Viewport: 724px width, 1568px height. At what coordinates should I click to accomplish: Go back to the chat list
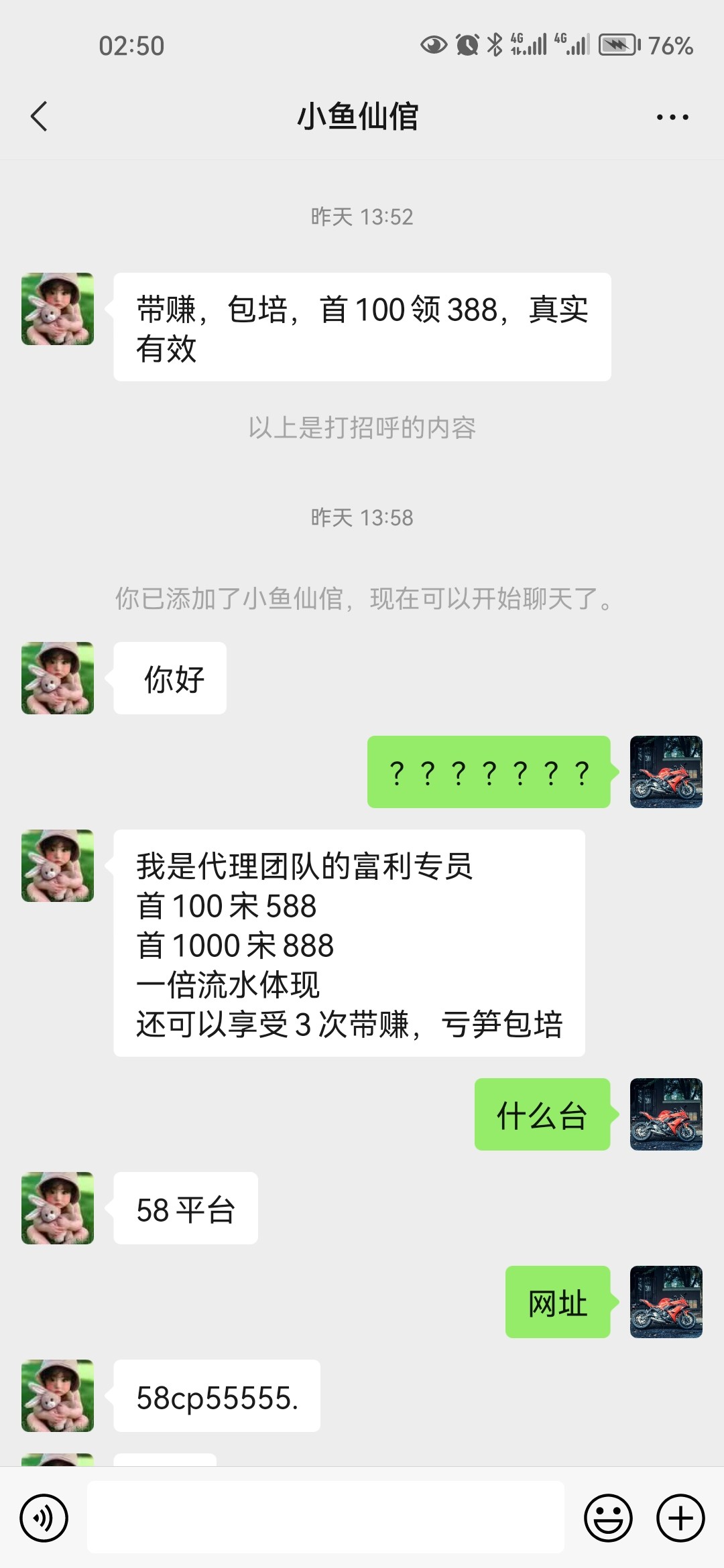pos(40,117)
